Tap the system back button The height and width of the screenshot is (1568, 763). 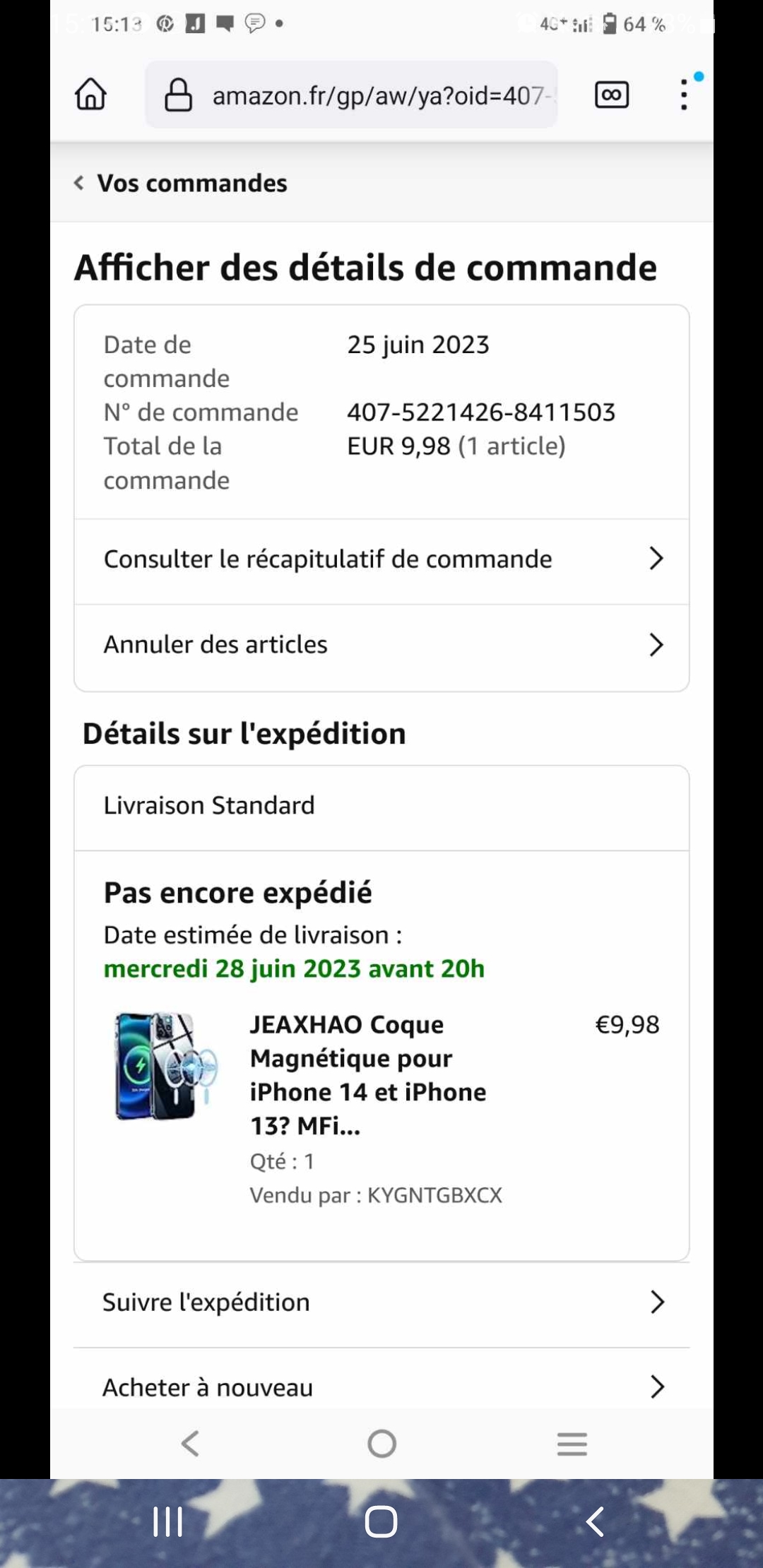(x=595, y=1521)
